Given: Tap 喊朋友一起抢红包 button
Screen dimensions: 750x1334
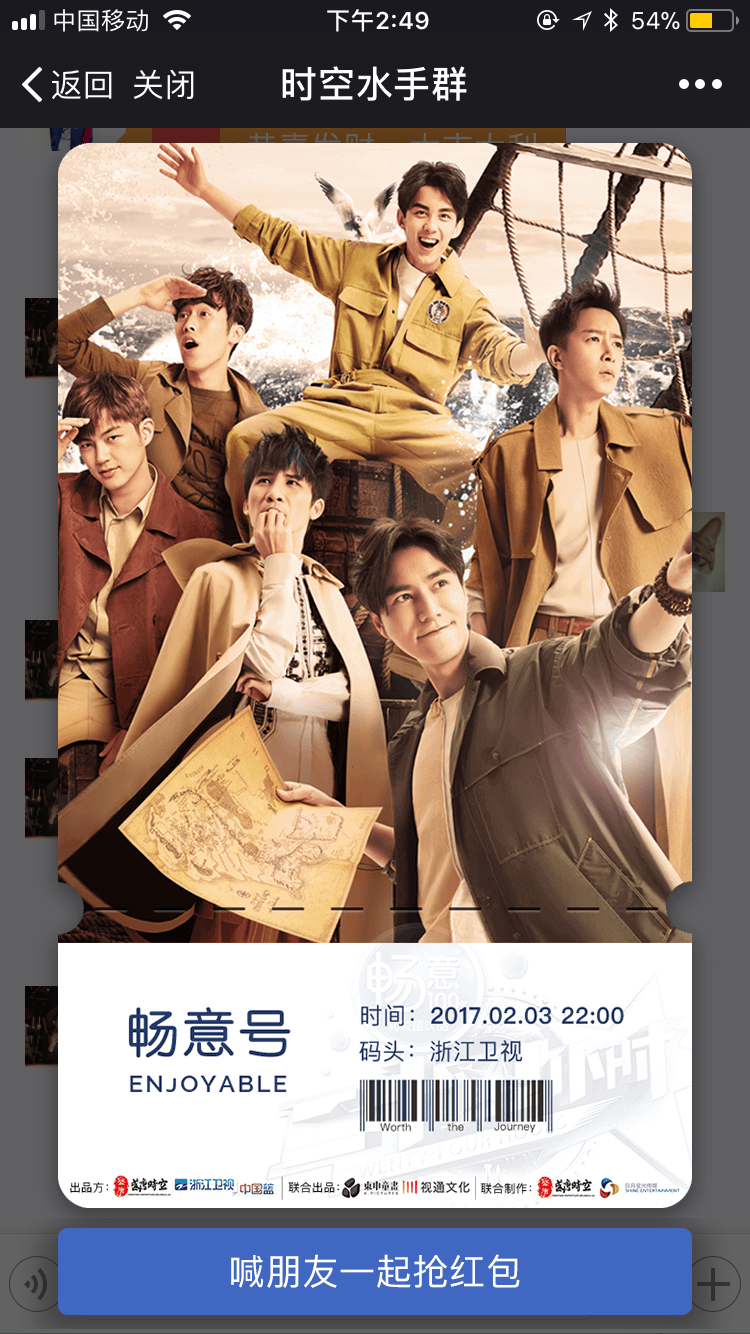Looking at the screenshot, I should [375, 1271].
